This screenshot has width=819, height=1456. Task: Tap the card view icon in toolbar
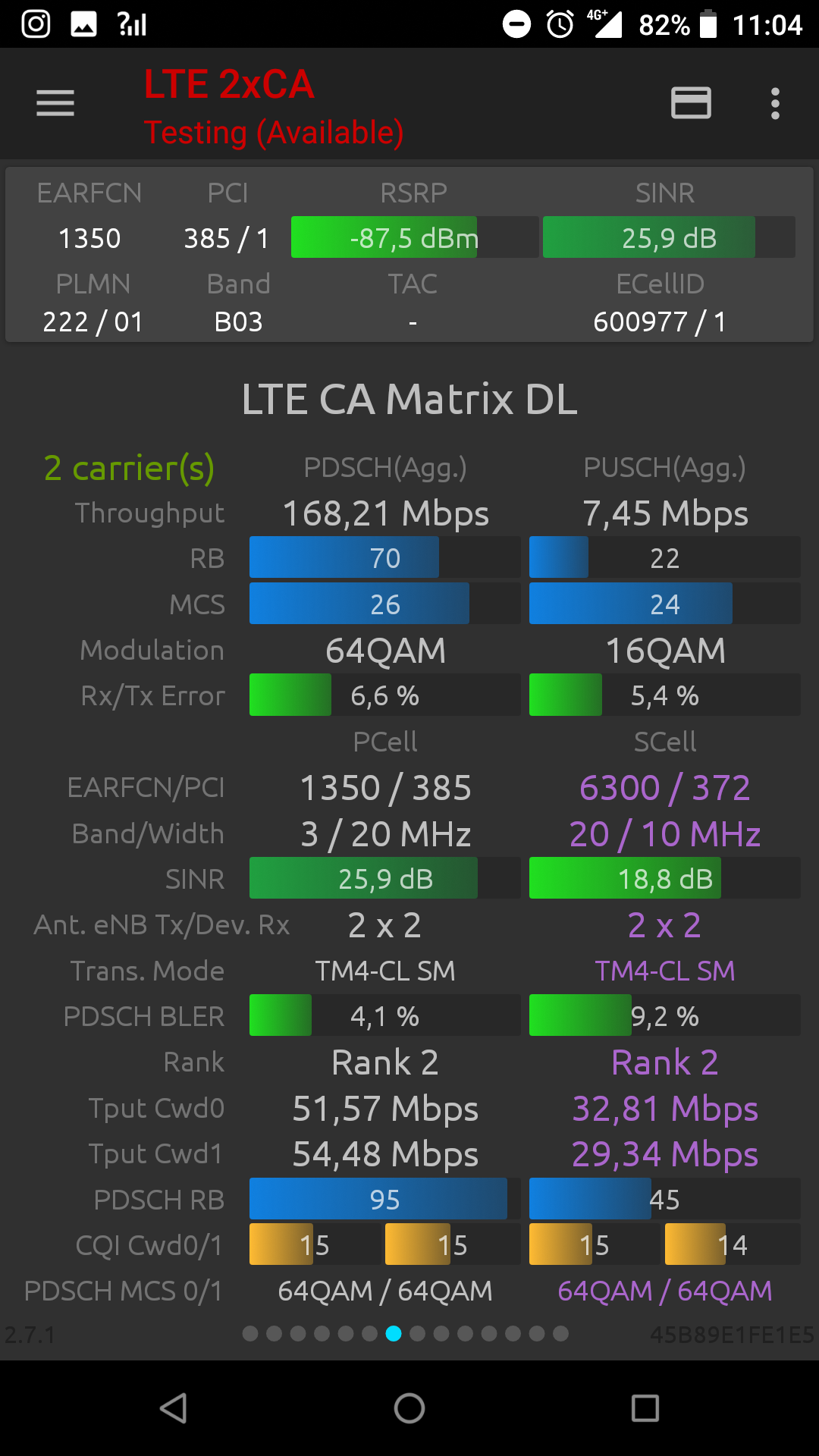click(x=691, y=103)
